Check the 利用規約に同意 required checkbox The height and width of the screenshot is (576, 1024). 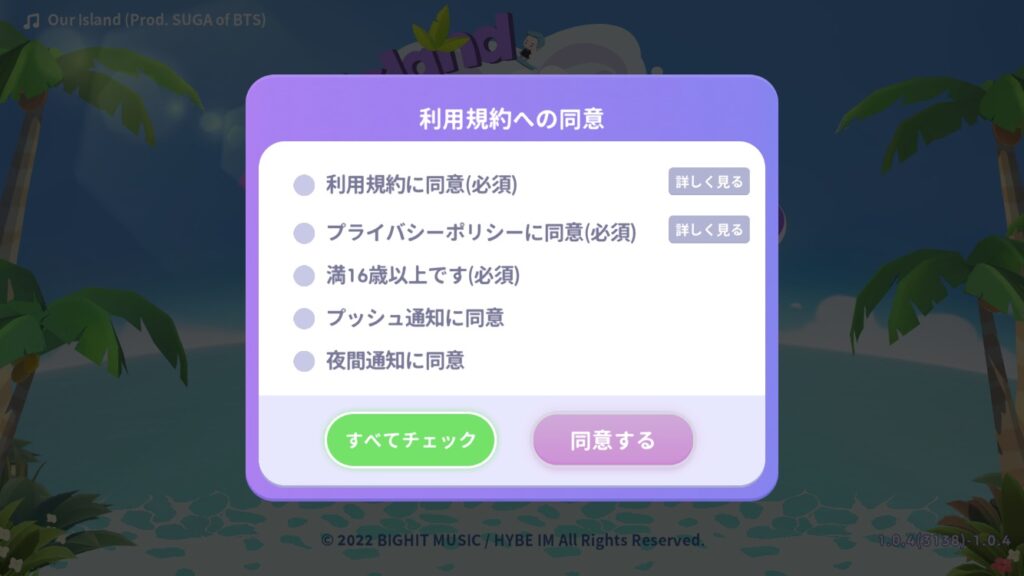coord(304,185)
